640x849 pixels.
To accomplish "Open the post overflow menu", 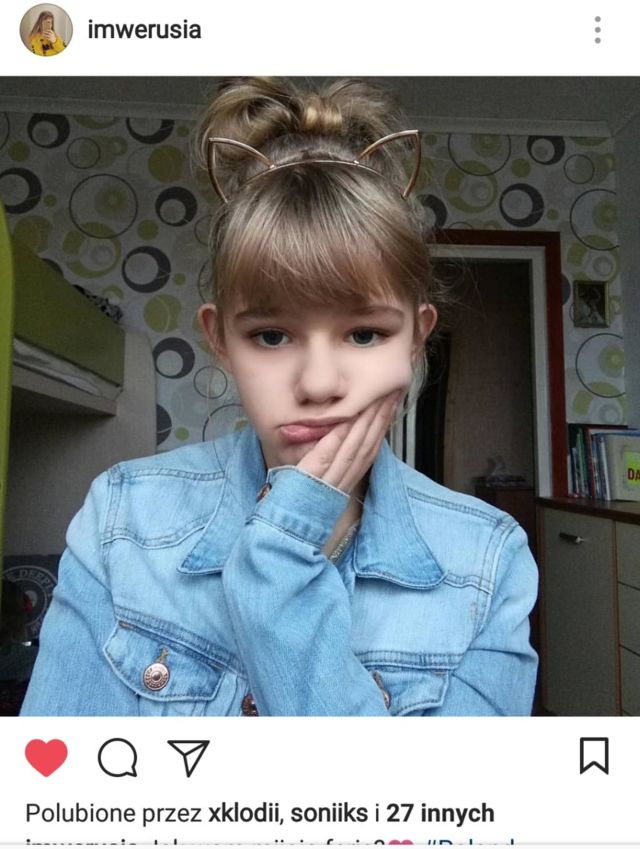I will (x=597, y=30).
